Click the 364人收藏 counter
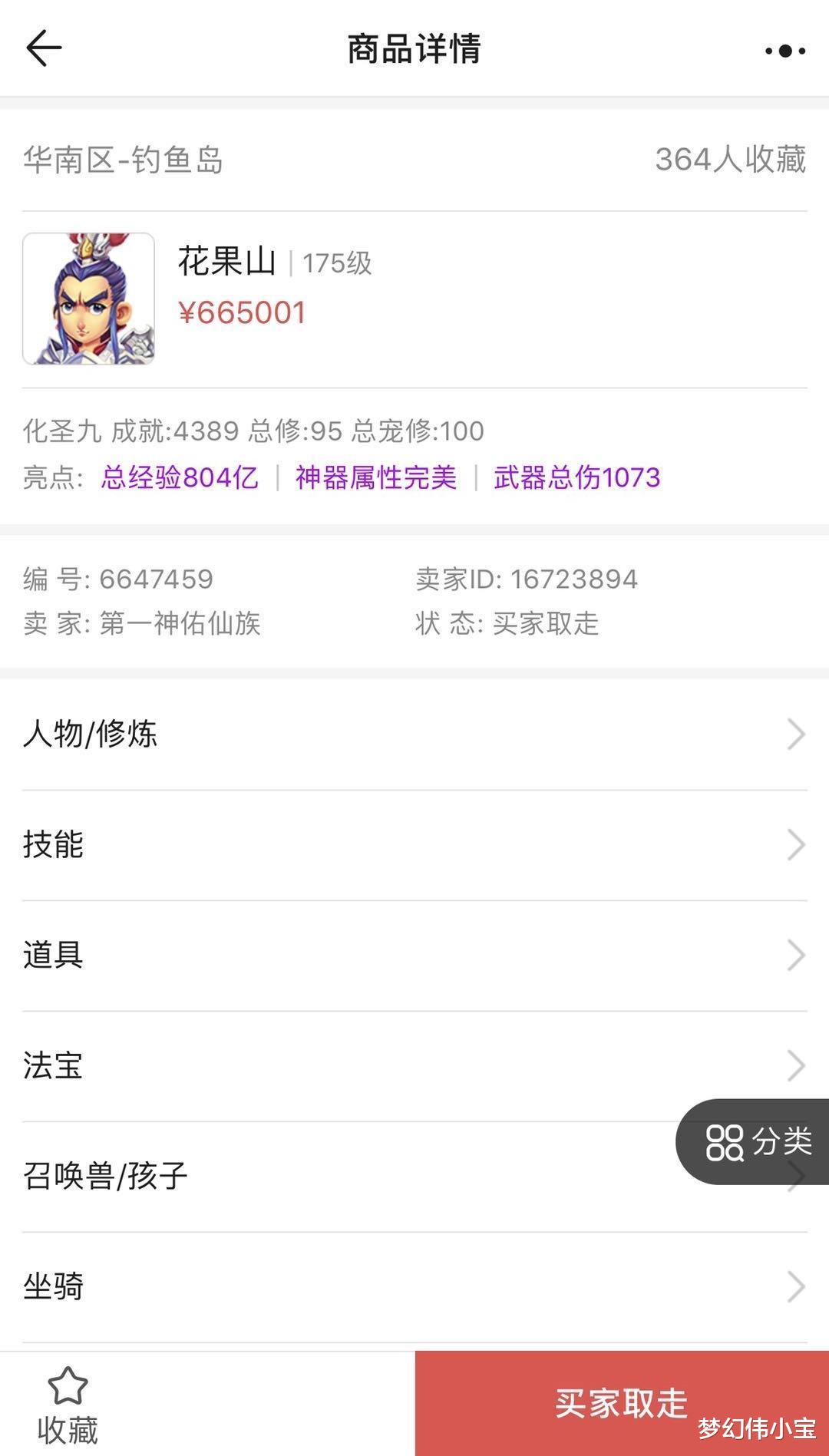 tap(729, 159)
